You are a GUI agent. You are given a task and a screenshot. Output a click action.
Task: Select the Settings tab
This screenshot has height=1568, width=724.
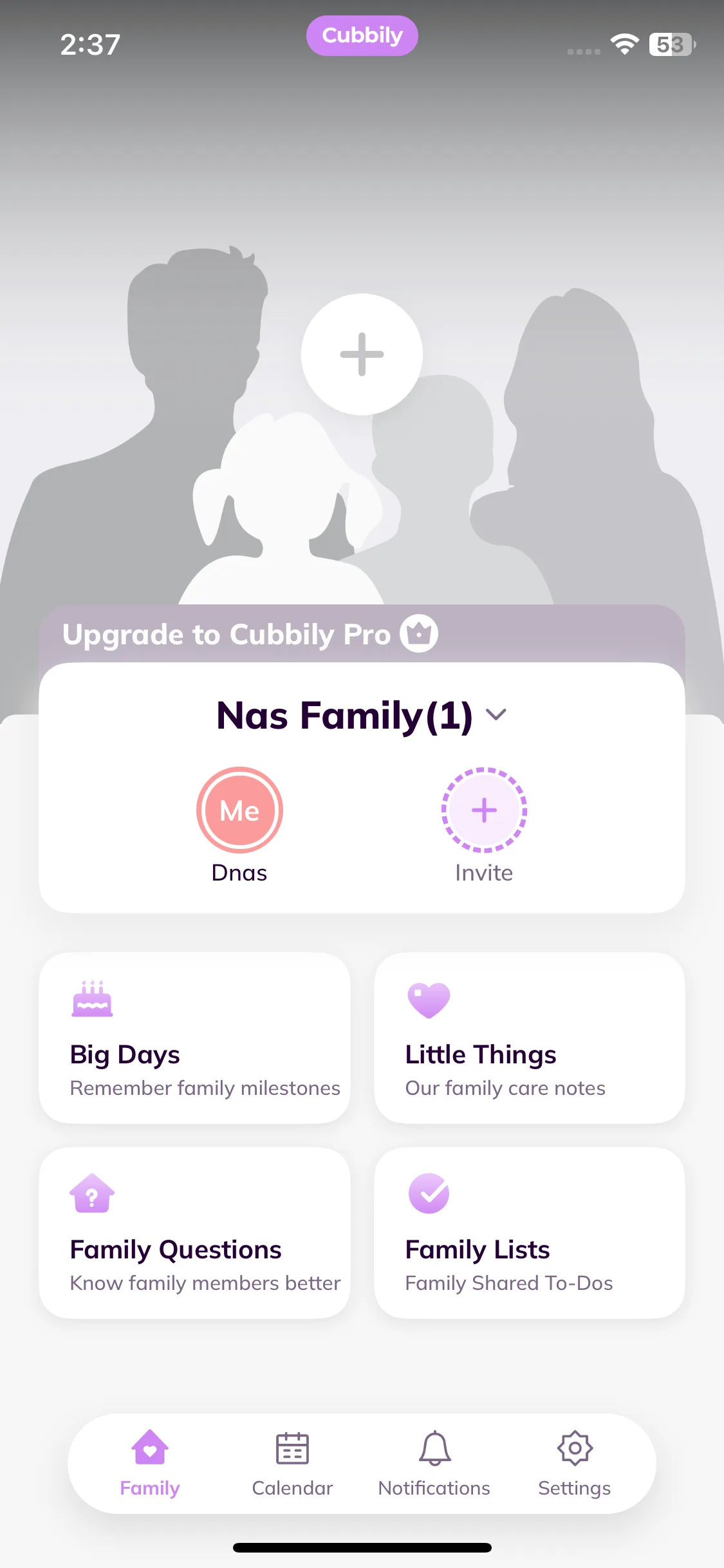(x=574, y=1464)
